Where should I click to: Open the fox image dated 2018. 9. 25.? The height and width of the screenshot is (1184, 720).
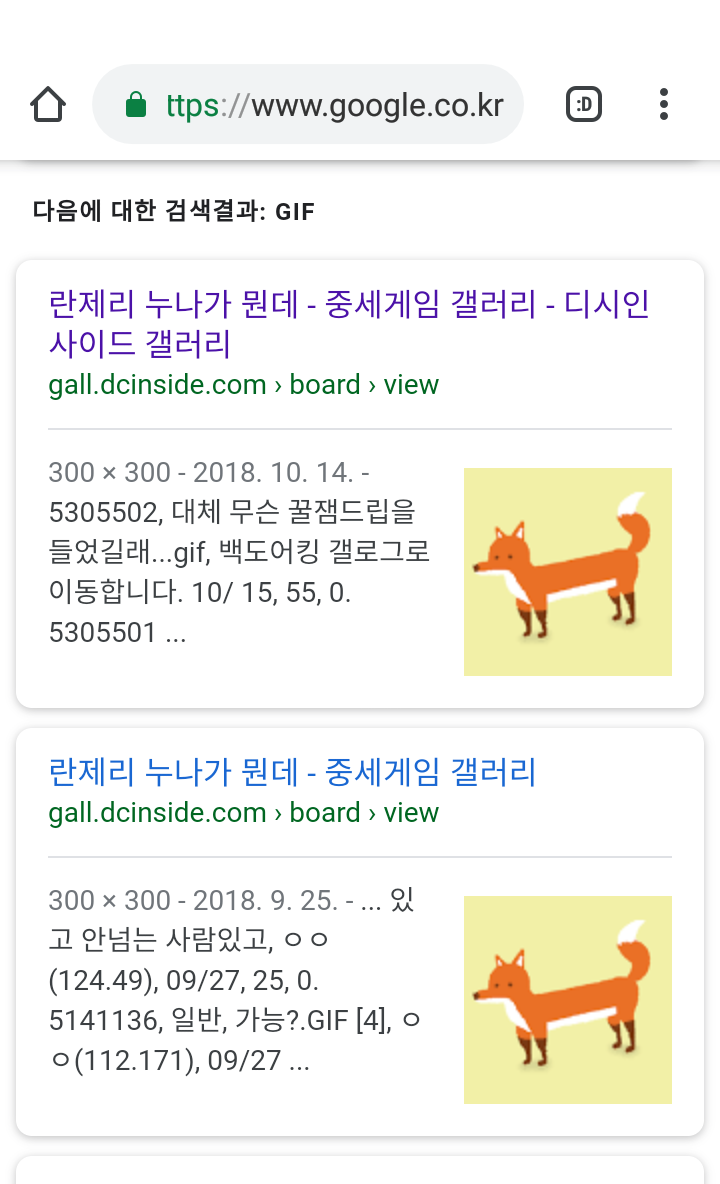567,999
